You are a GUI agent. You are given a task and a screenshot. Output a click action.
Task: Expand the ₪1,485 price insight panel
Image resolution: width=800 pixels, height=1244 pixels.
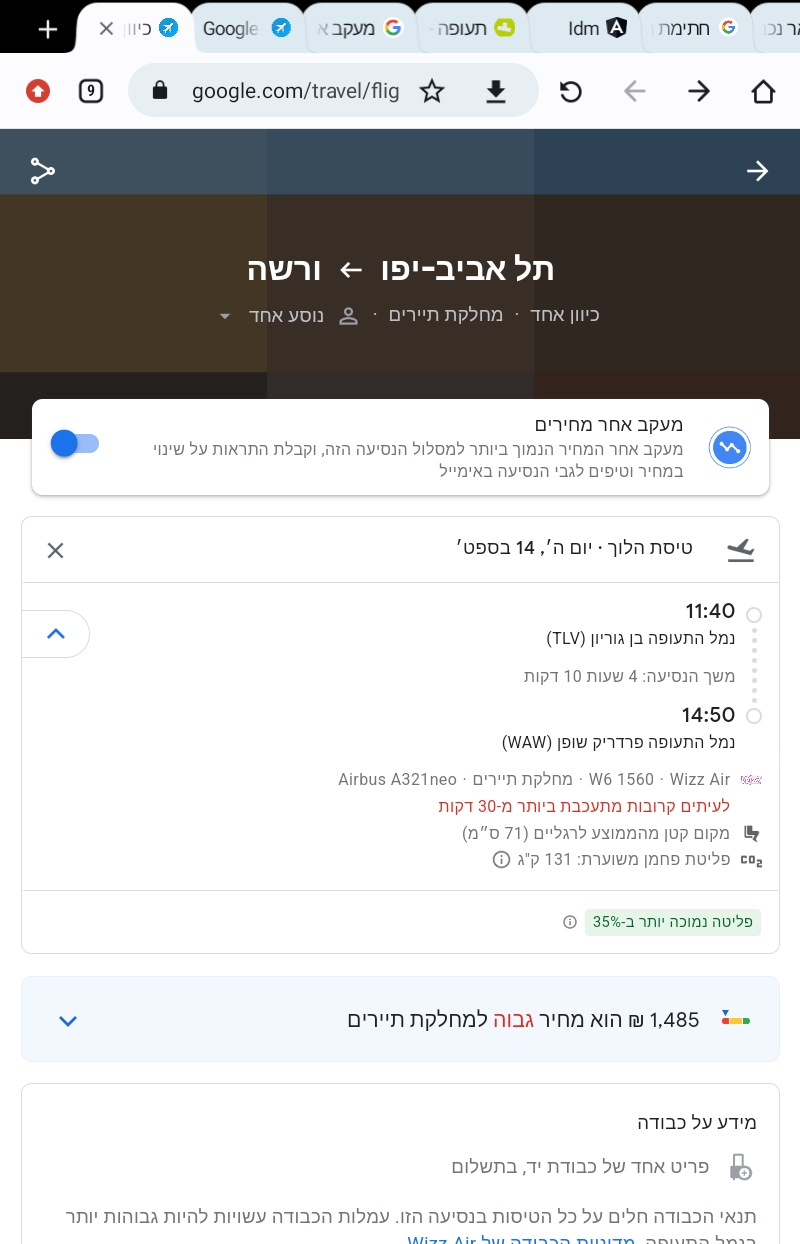click(x=68, y=1021)
